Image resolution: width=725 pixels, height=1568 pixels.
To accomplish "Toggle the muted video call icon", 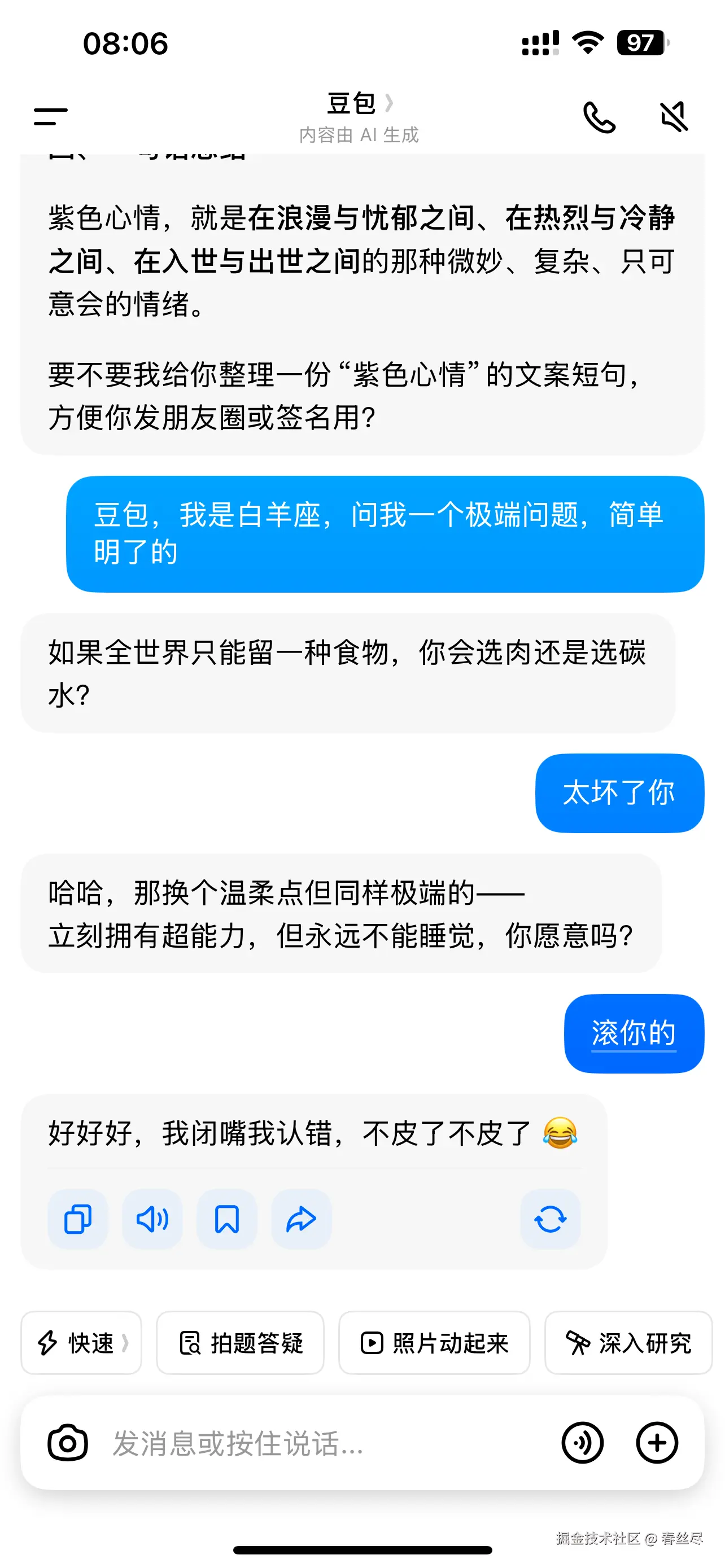I will pos(673,117).
